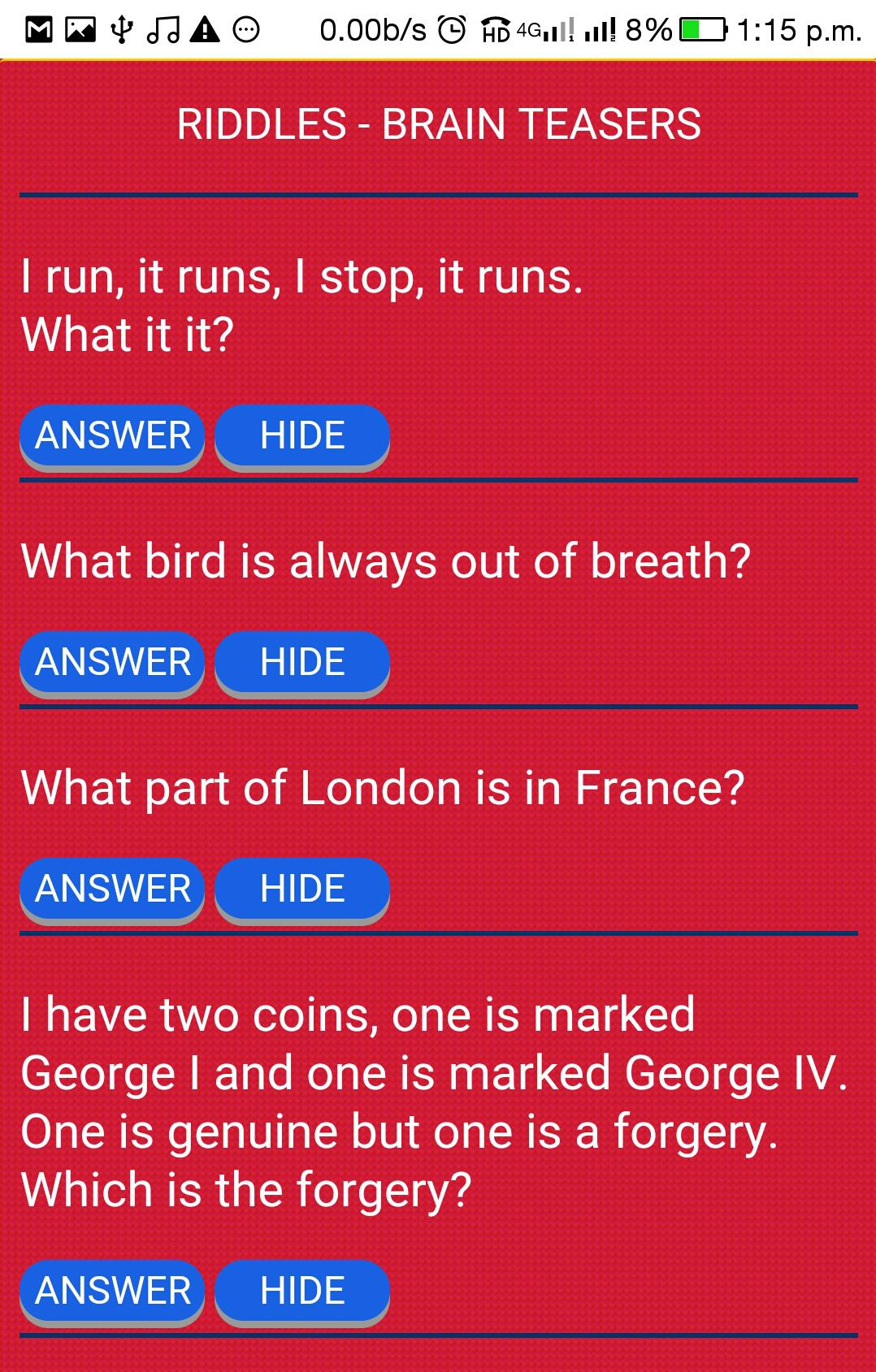Hide answer for the George coins forgery riddle
Viewport: 876px width, 1372px height.
[x=302, y=1291]
